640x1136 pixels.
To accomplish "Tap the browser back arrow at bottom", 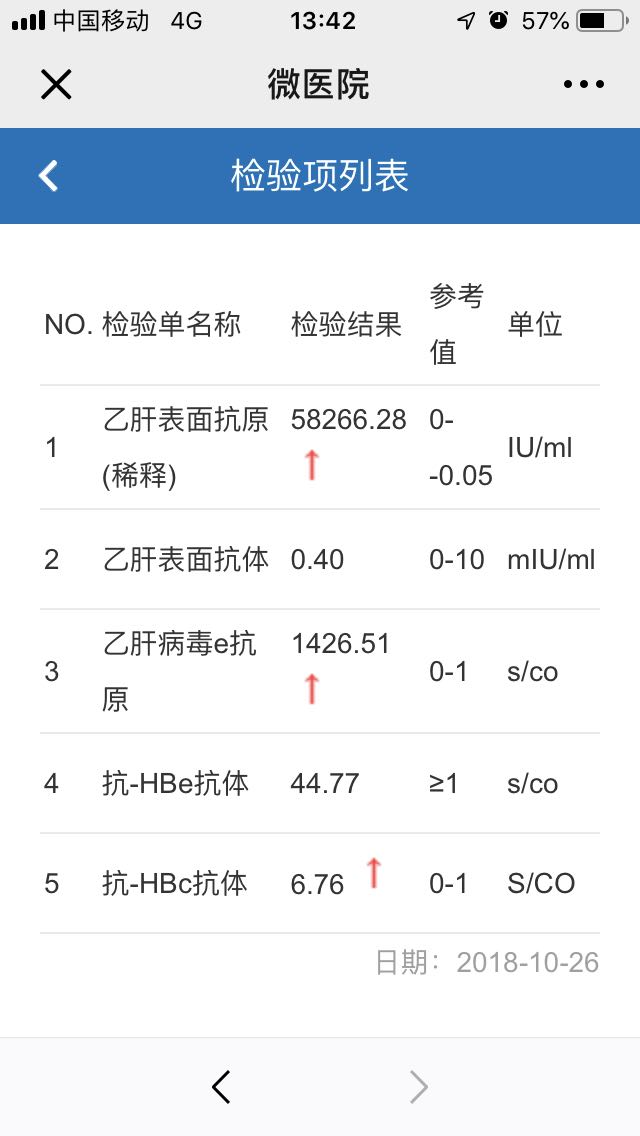I will tap(221, 1086).
